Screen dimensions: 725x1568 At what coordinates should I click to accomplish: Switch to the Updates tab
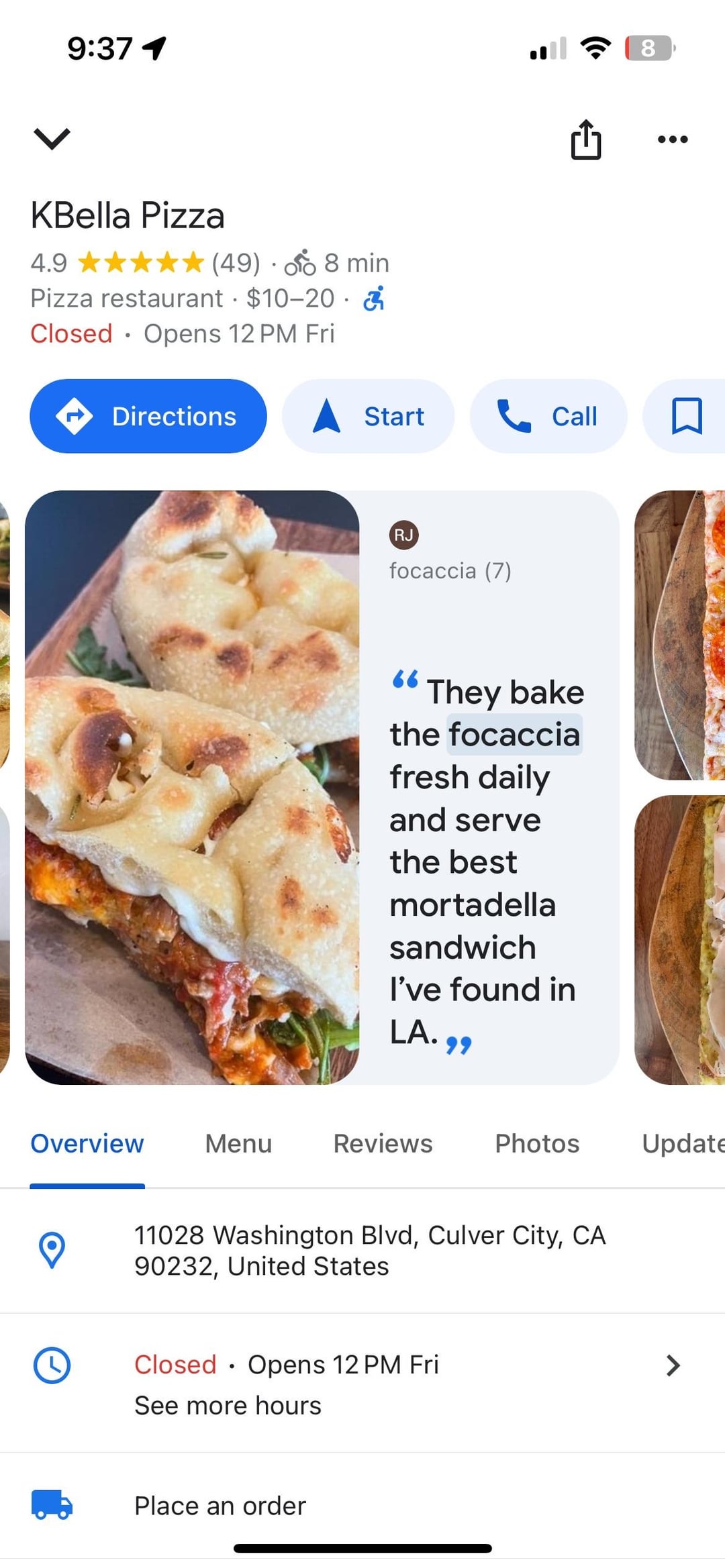(x=682, y=1143)
